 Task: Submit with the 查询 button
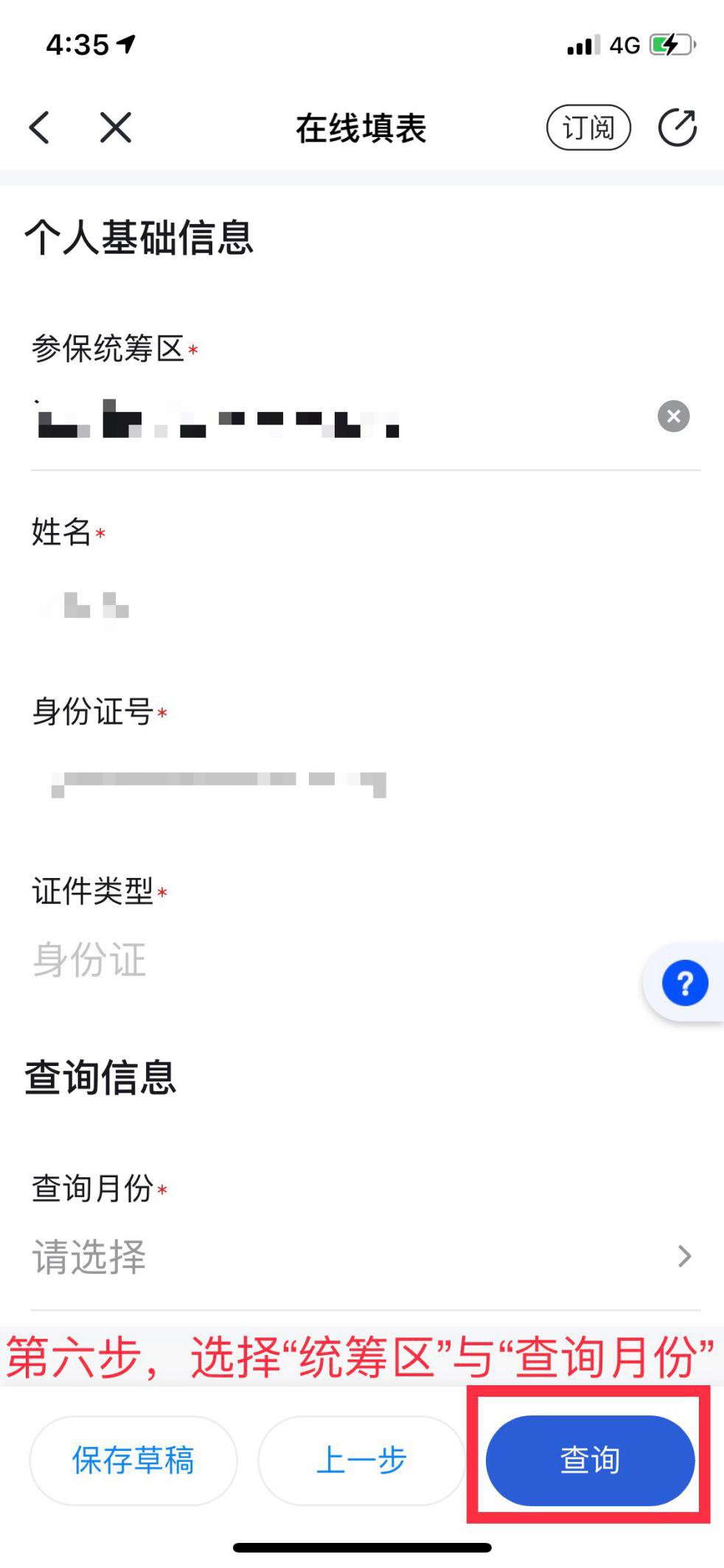tap(590, 1460)
